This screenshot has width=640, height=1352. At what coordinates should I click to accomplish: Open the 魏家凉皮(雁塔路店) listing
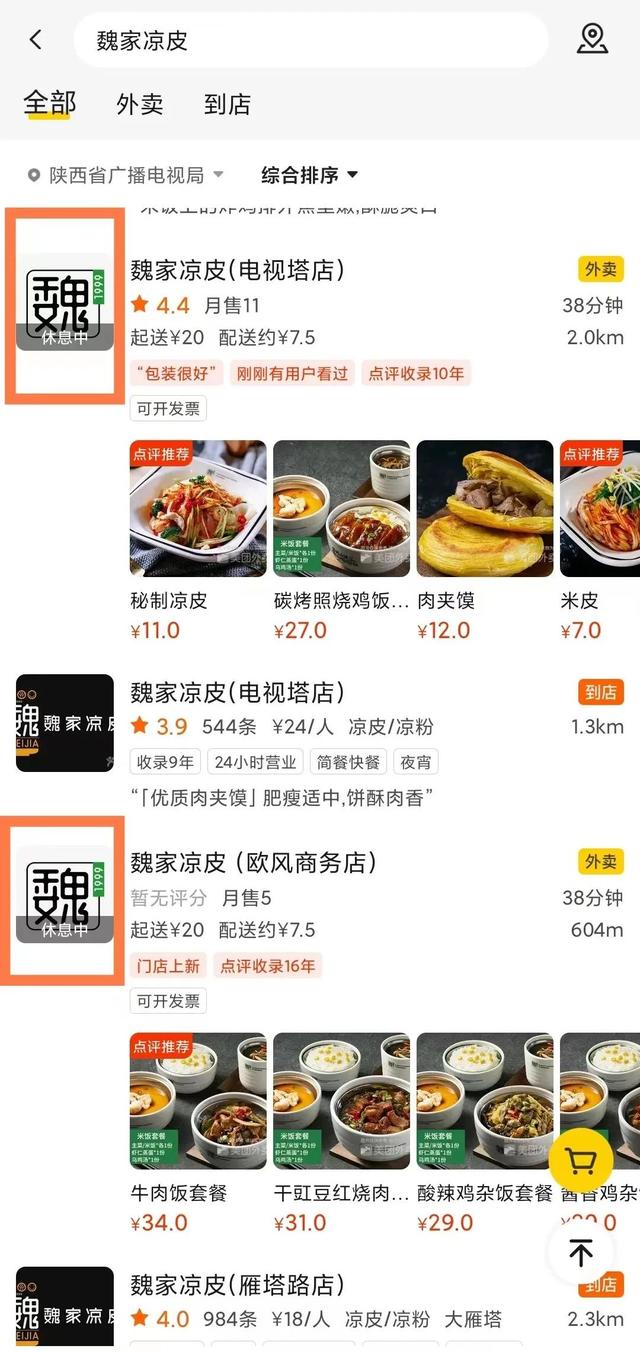pos(237,1285)
